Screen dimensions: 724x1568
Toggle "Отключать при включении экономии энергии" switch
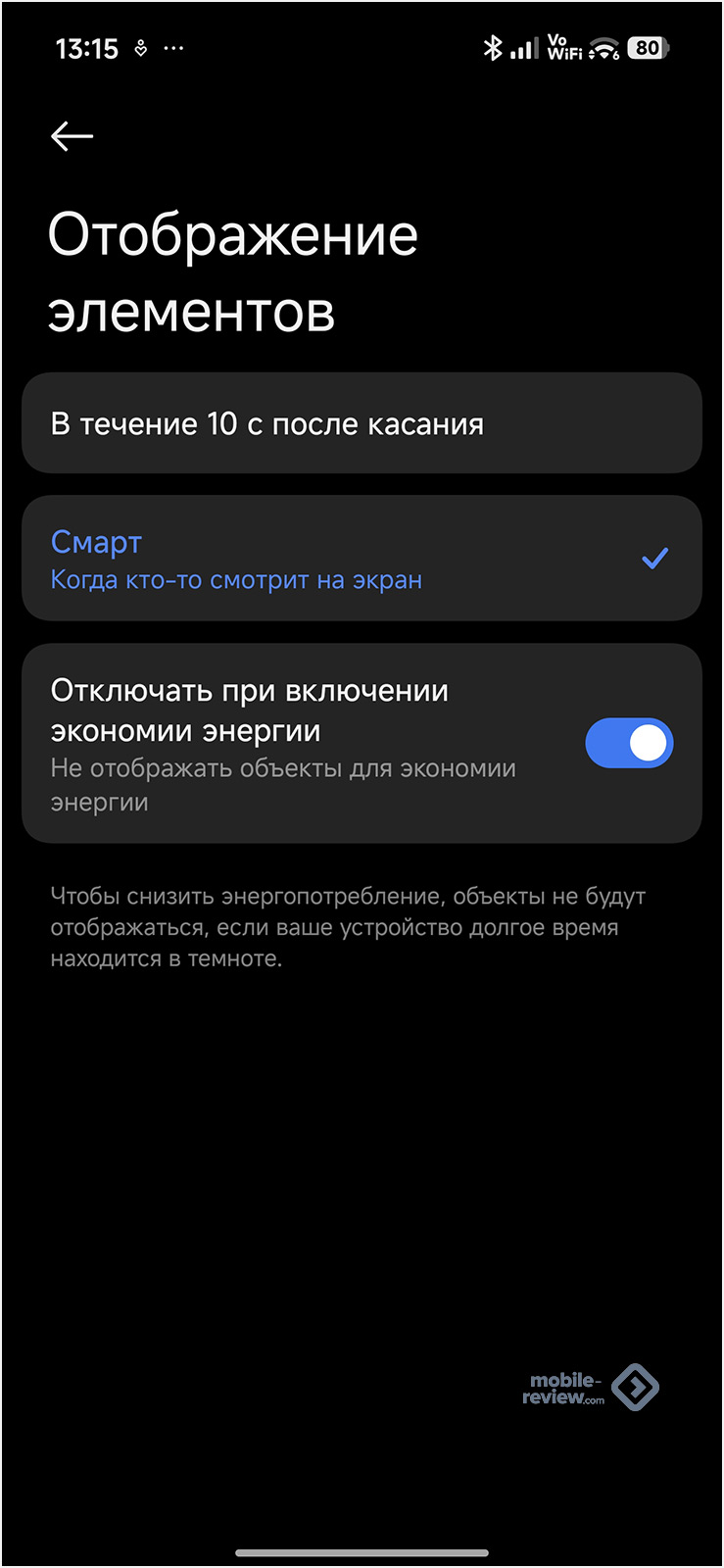point(629,744)
